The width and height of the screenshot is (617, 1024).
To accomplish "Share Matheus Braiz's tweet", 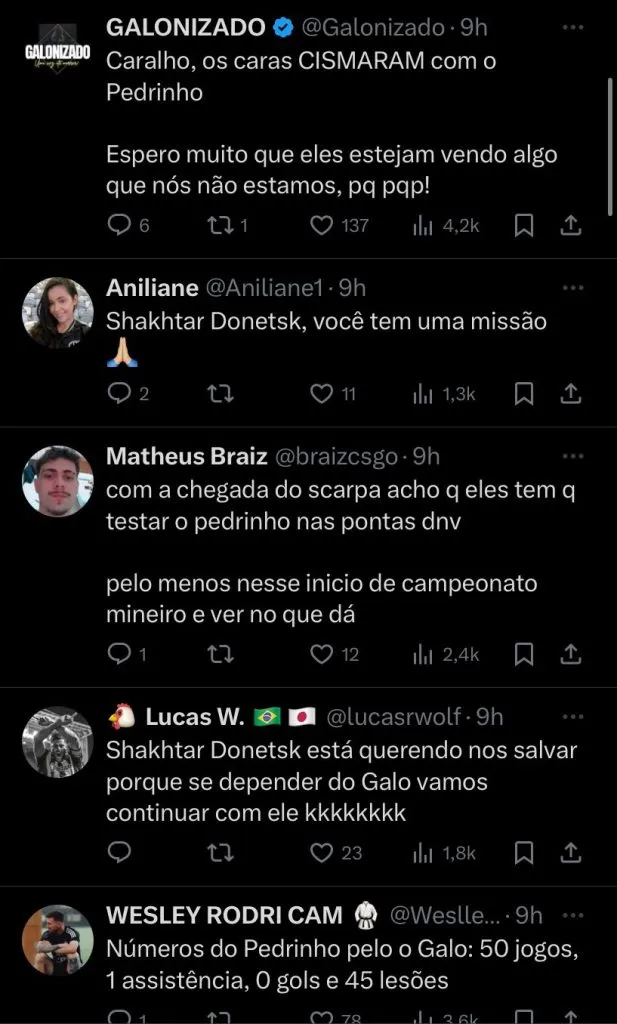I will coord(571,654).
